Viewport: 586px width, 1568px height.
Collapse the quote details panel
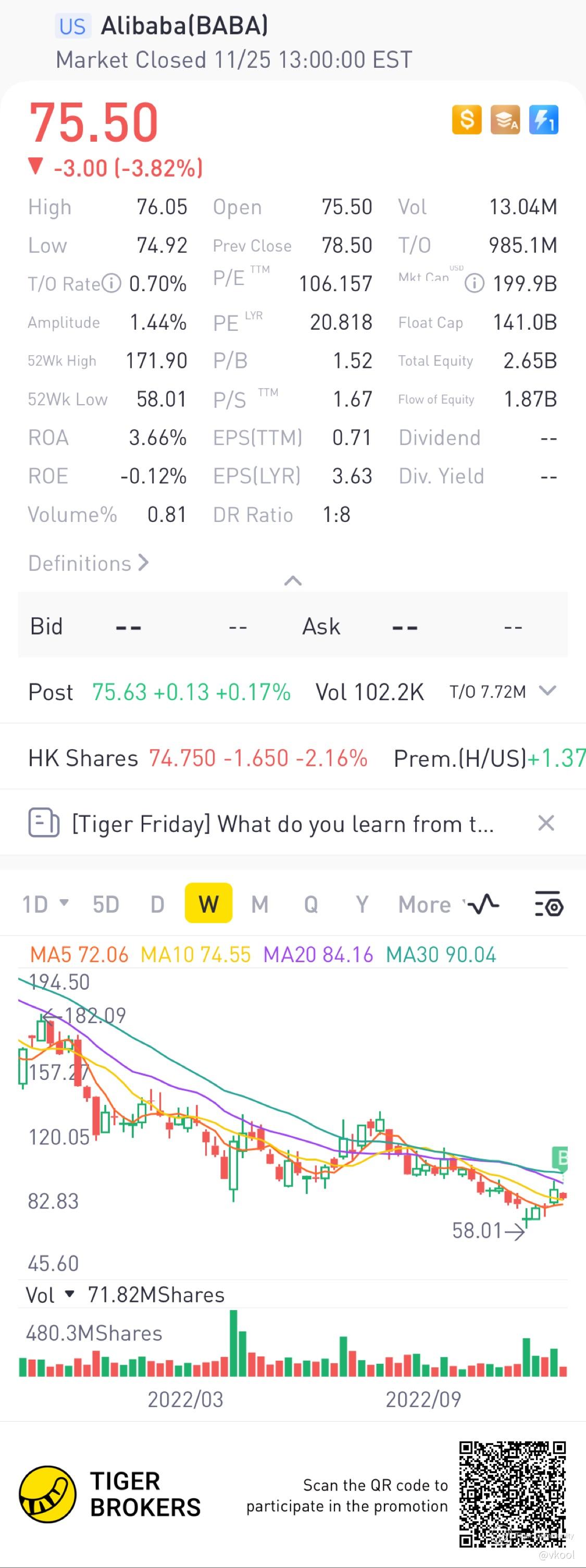point(293,581)
